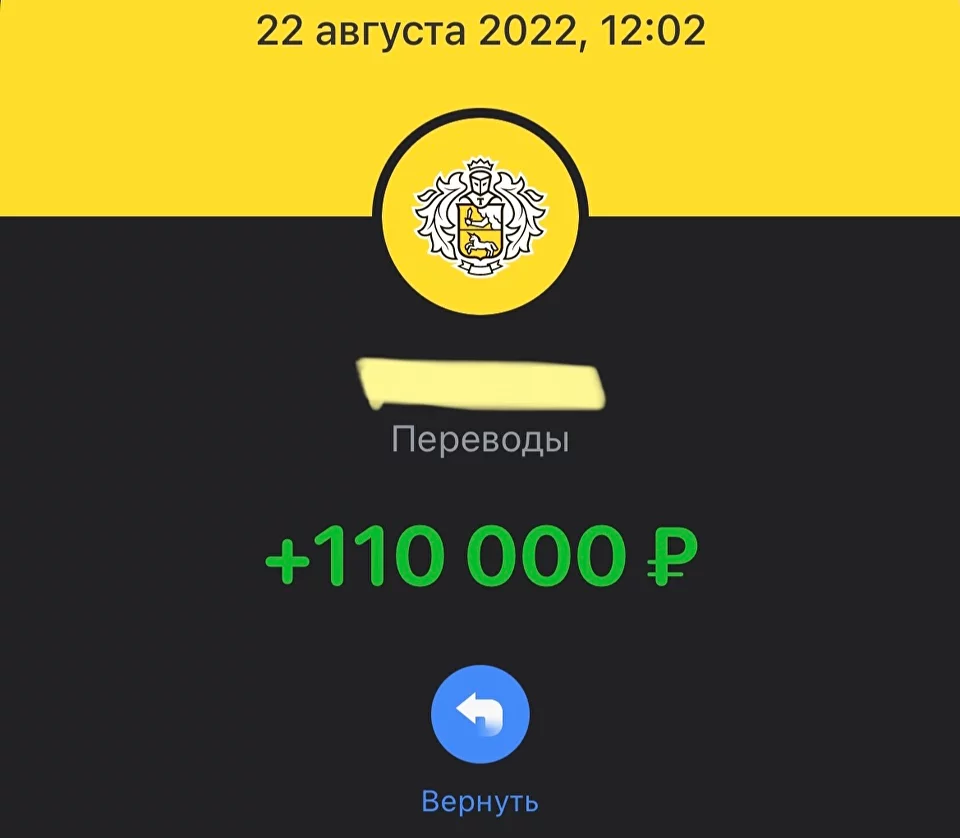Tap the Вернуть (return transfer) button
Viewport: 960px width, 838px height.
coord(480,715)
